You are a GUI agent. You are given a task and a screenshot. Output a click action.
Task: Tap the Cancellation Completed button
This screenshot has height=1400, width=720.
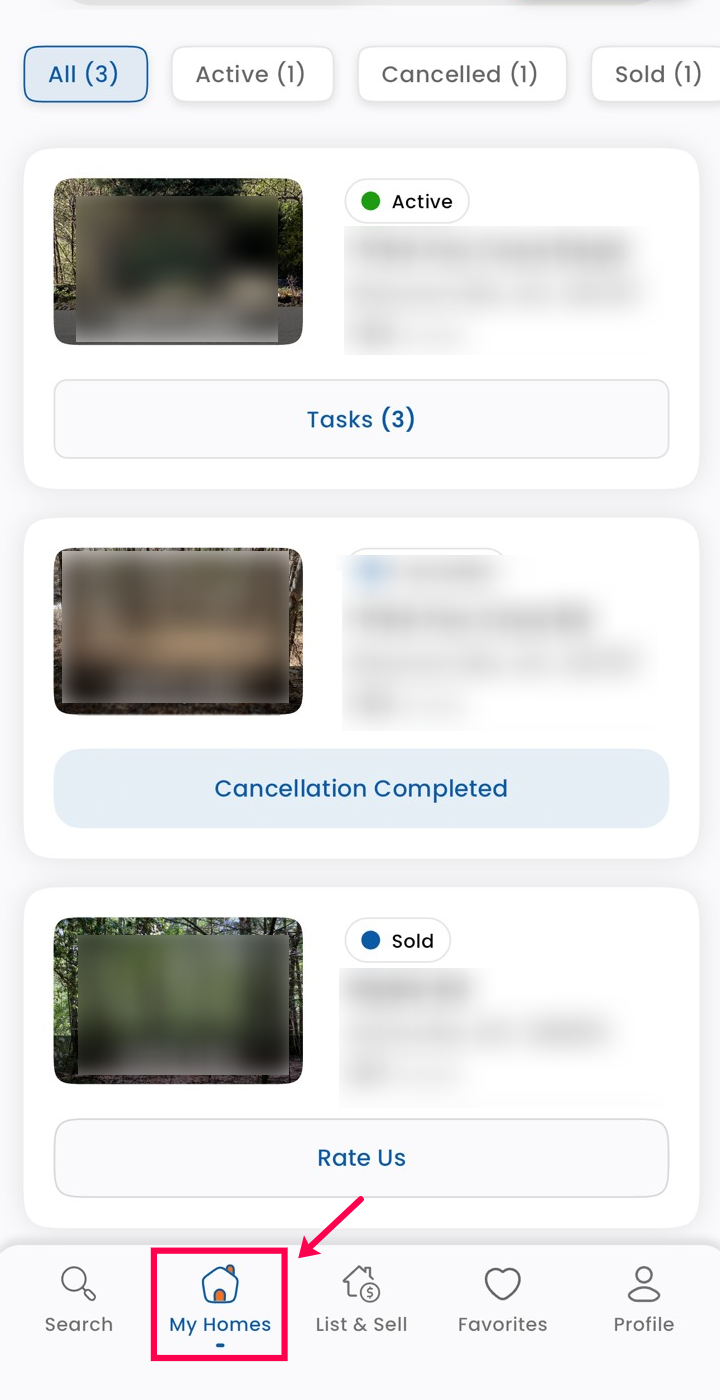click(x=361, y=788)
